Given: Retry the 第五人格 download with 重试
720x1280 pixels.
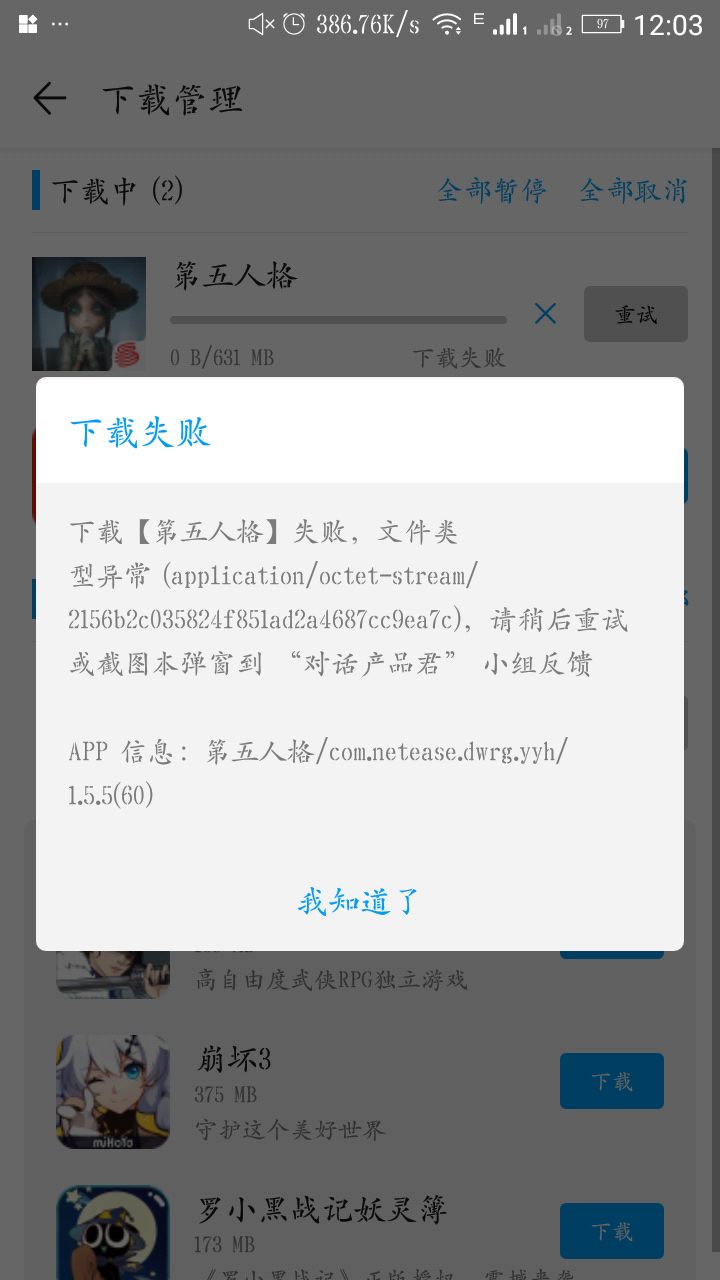Looking at the screenshot, I should click(635, 314).
